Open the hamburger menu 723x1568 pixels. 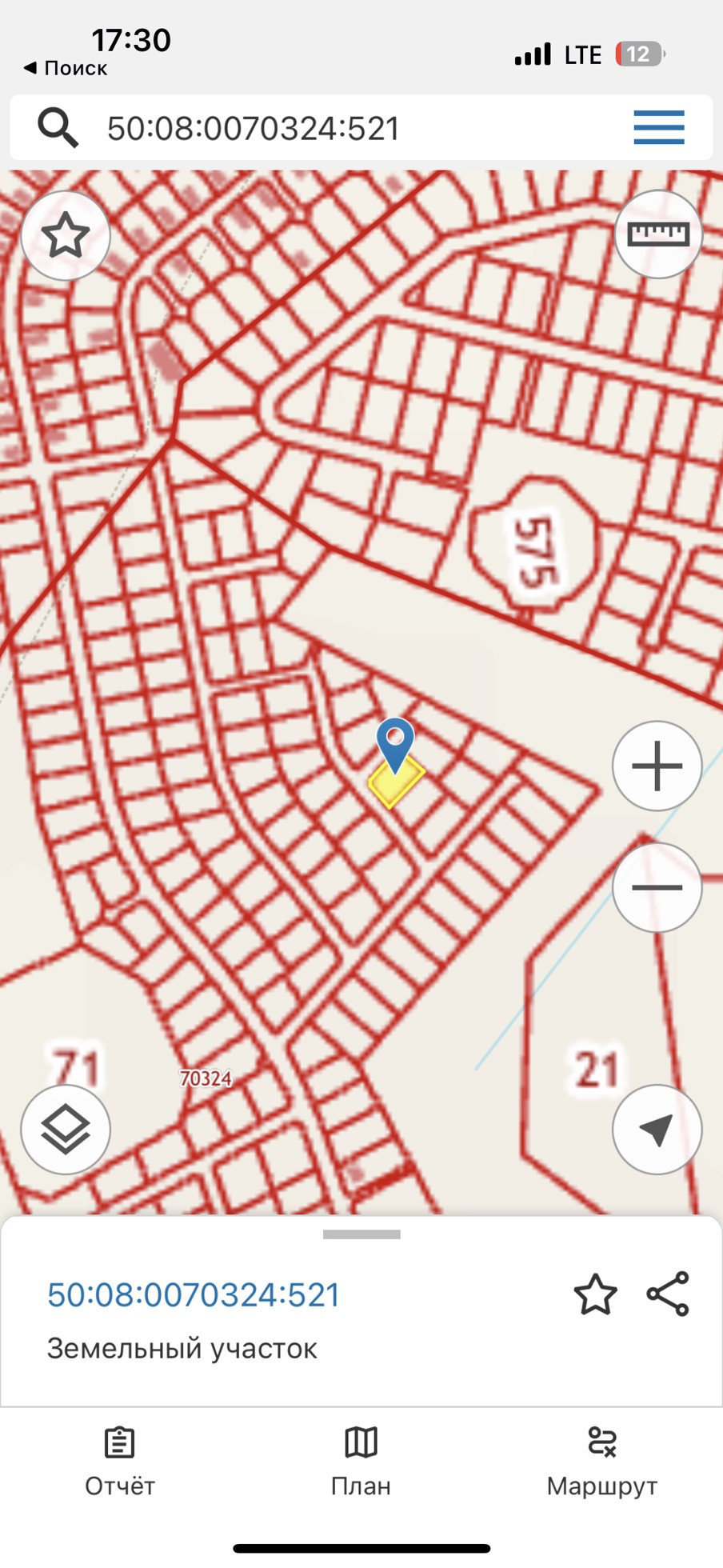pos(658,128)
